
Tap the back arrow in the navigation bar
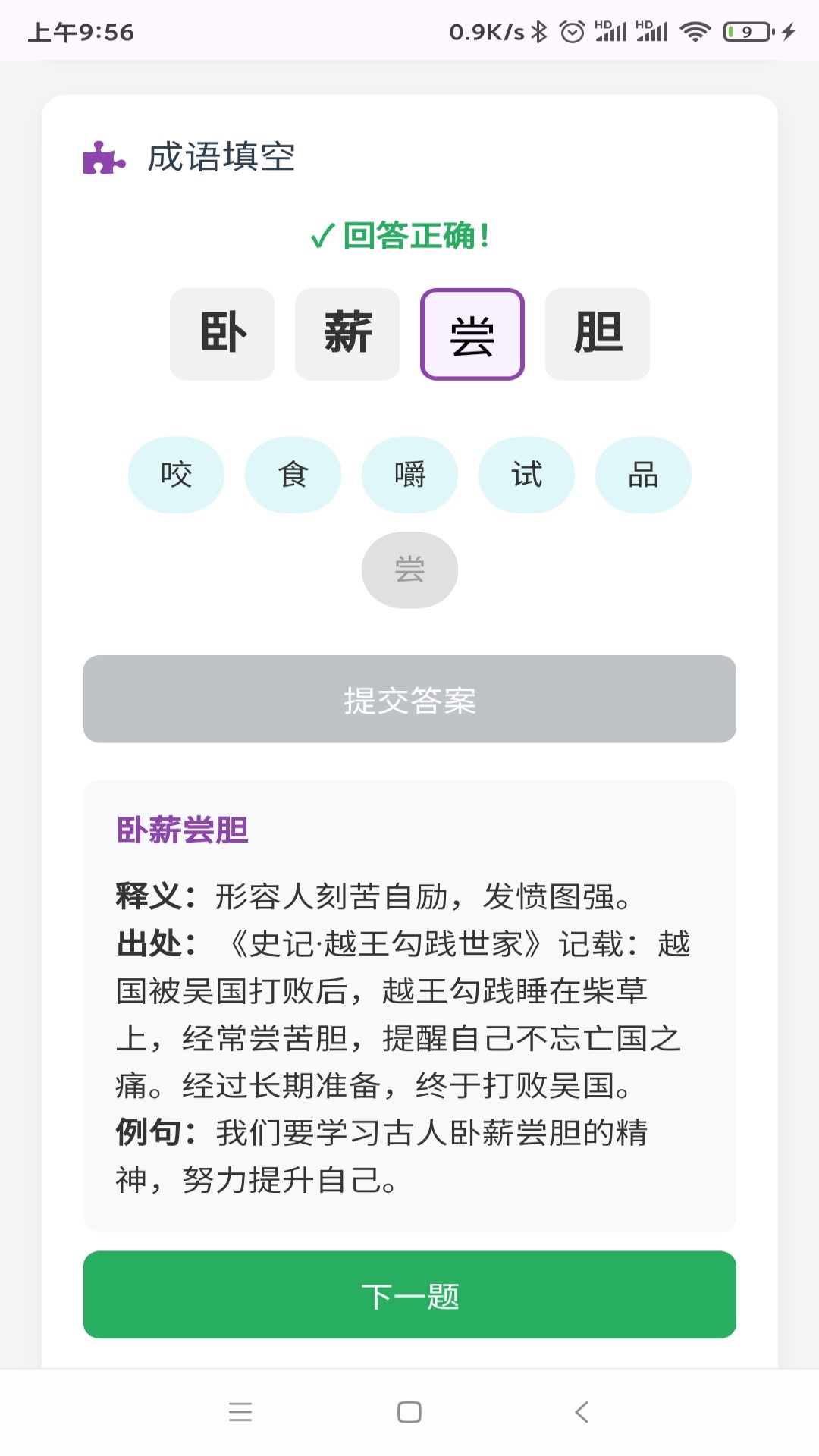pyautogui.click(x=581, y=1412)
